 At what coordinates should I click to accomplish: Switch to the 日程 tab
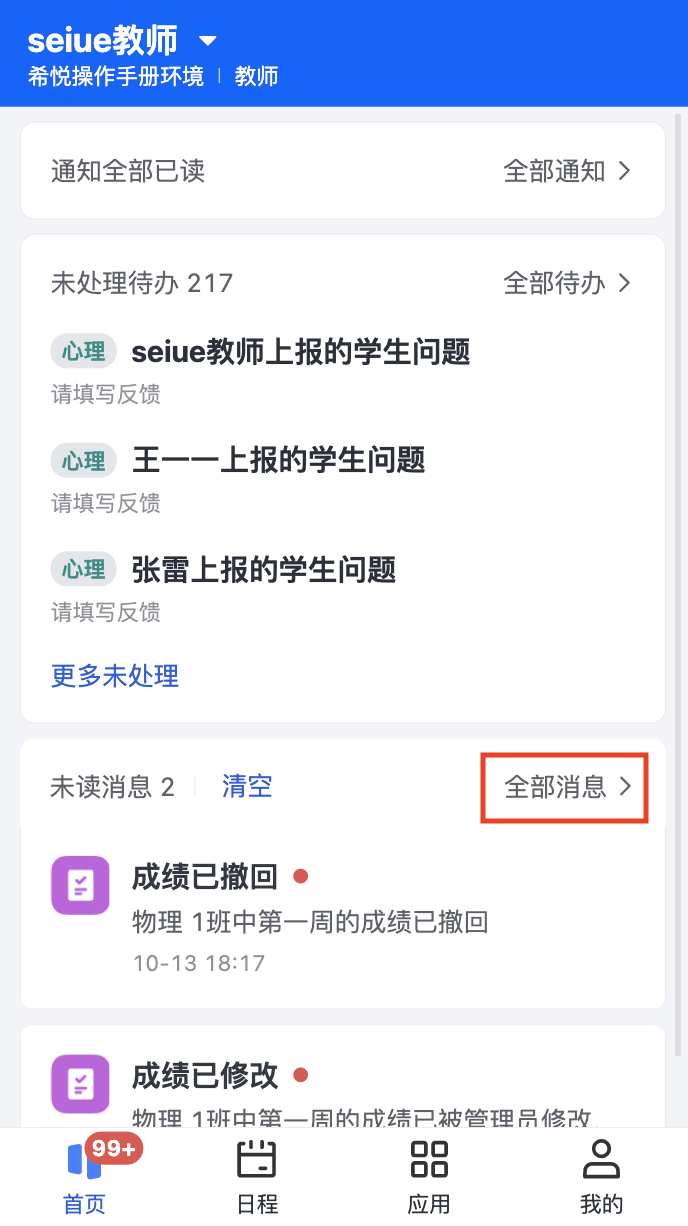coord(257,1178)
